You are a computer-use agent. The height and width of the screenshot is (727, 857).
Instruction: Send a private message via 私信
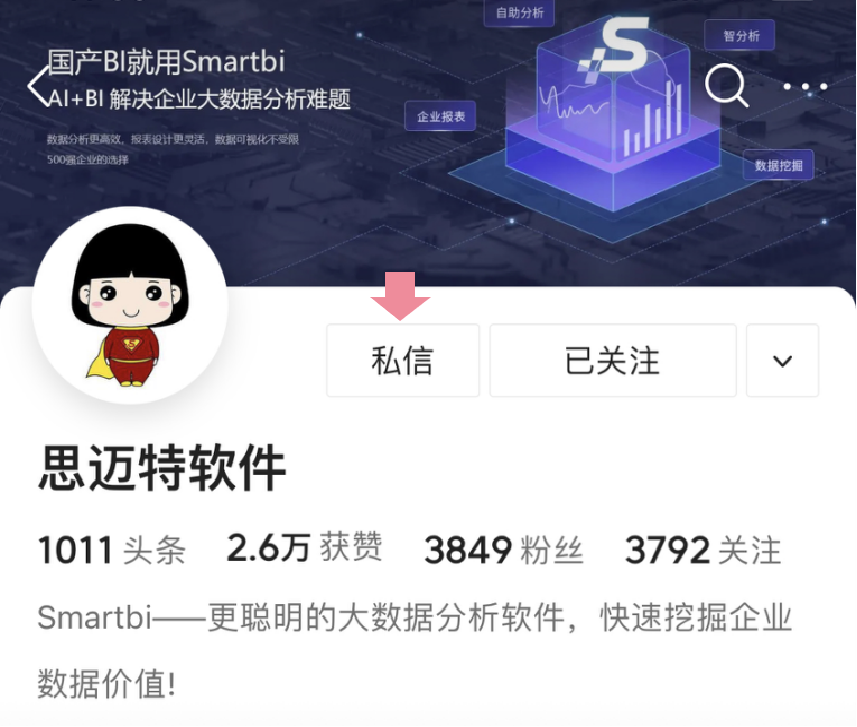(402, 360)
